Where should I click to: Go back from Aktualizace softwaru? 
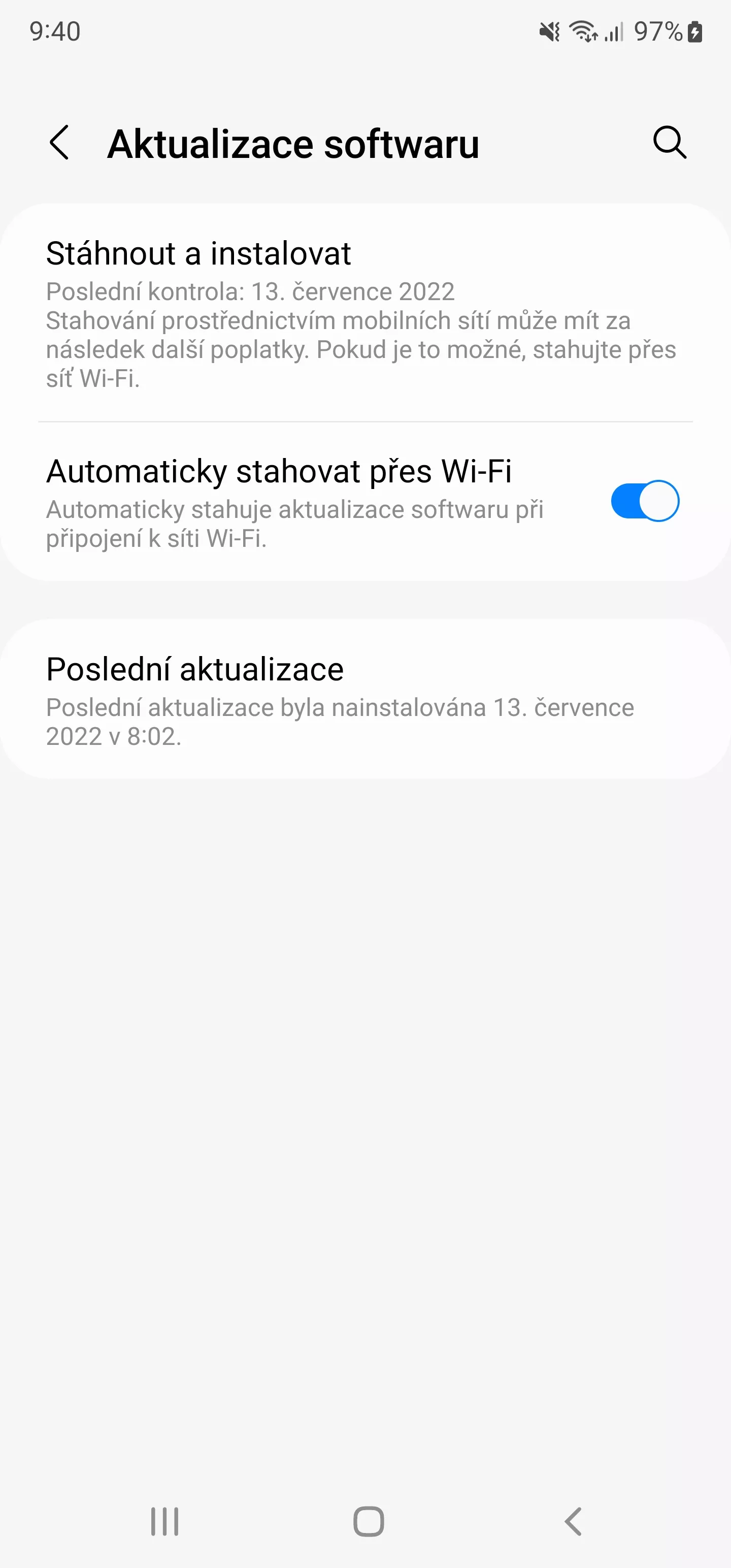pyautogui.click(x=59, y=143)
